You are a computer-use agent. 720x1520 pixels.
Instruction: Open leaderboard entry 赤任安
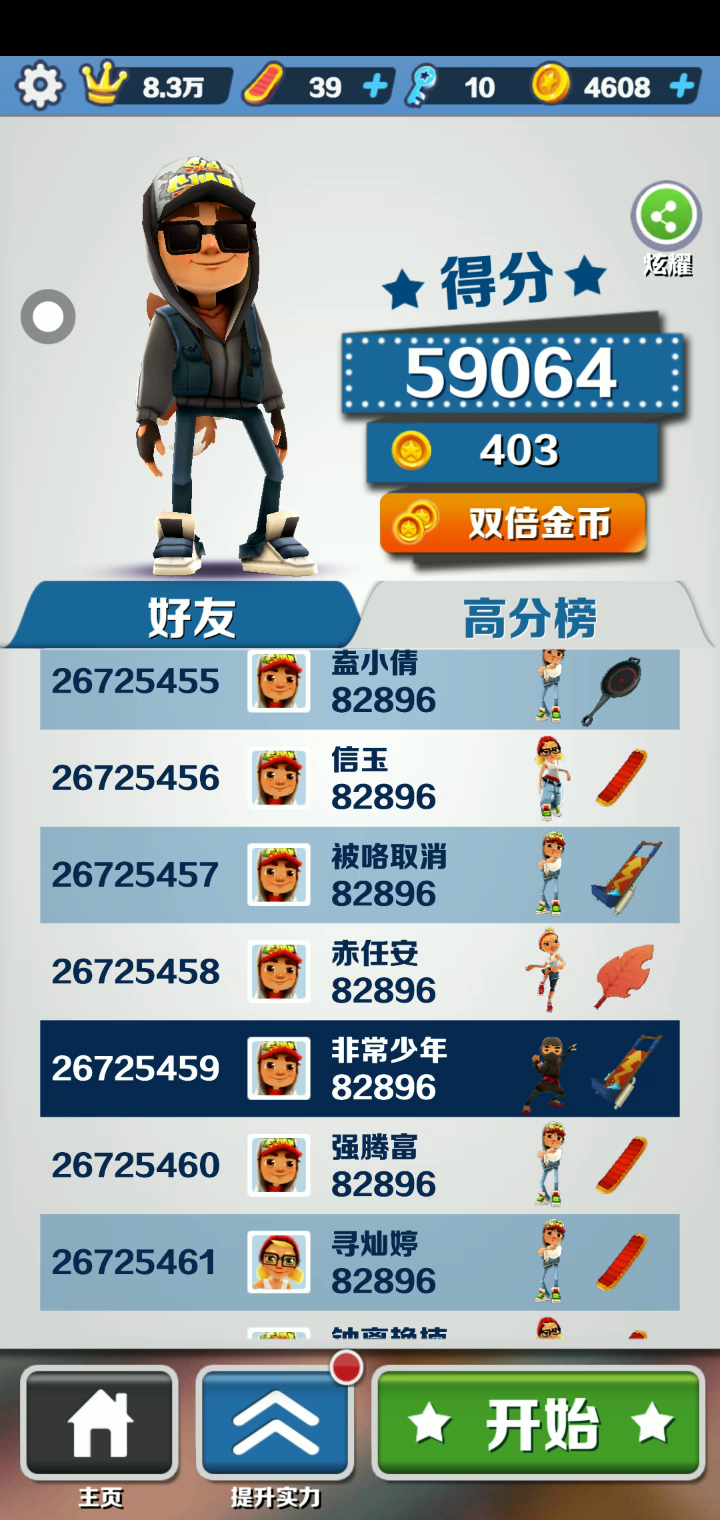[360, 971]
